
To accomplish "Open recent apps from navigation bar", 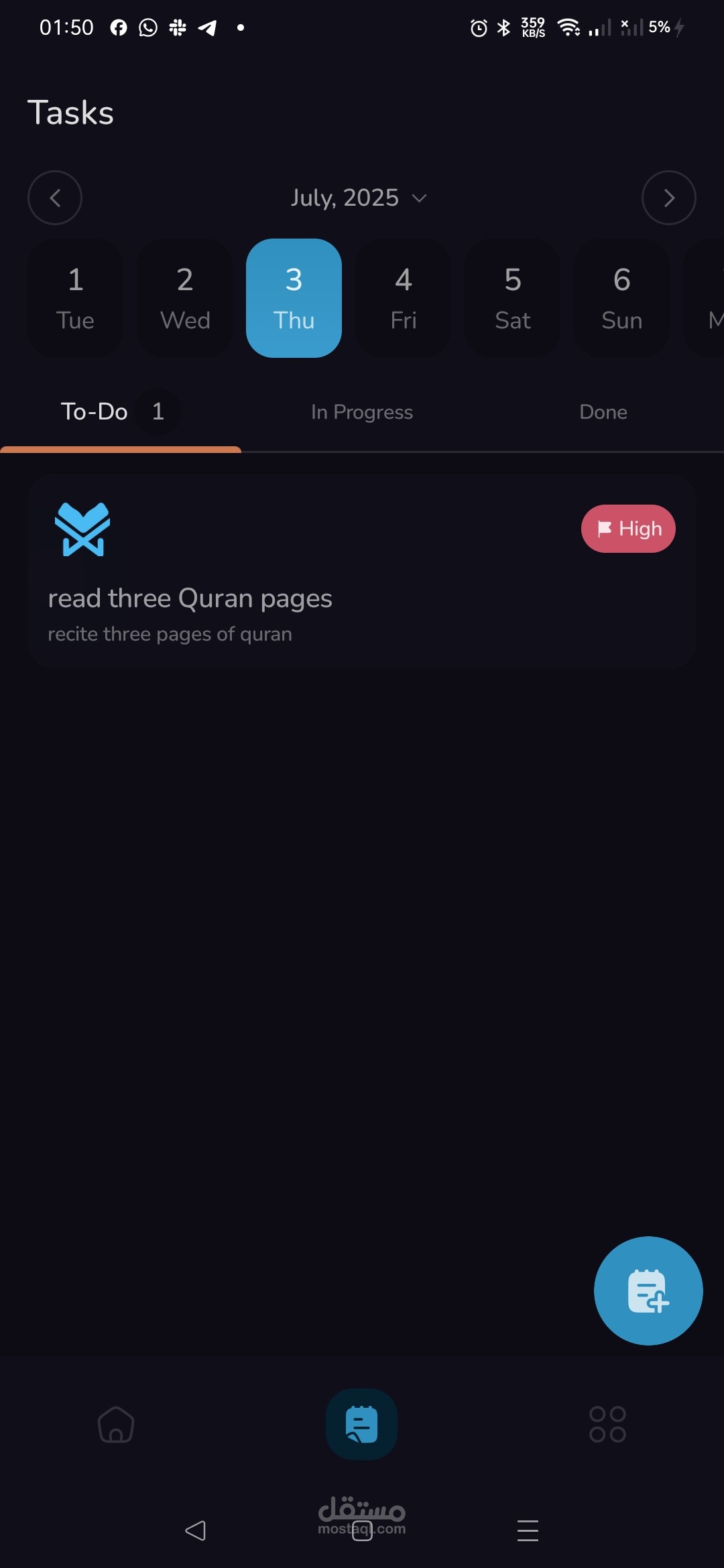I will click(528, 1530).
